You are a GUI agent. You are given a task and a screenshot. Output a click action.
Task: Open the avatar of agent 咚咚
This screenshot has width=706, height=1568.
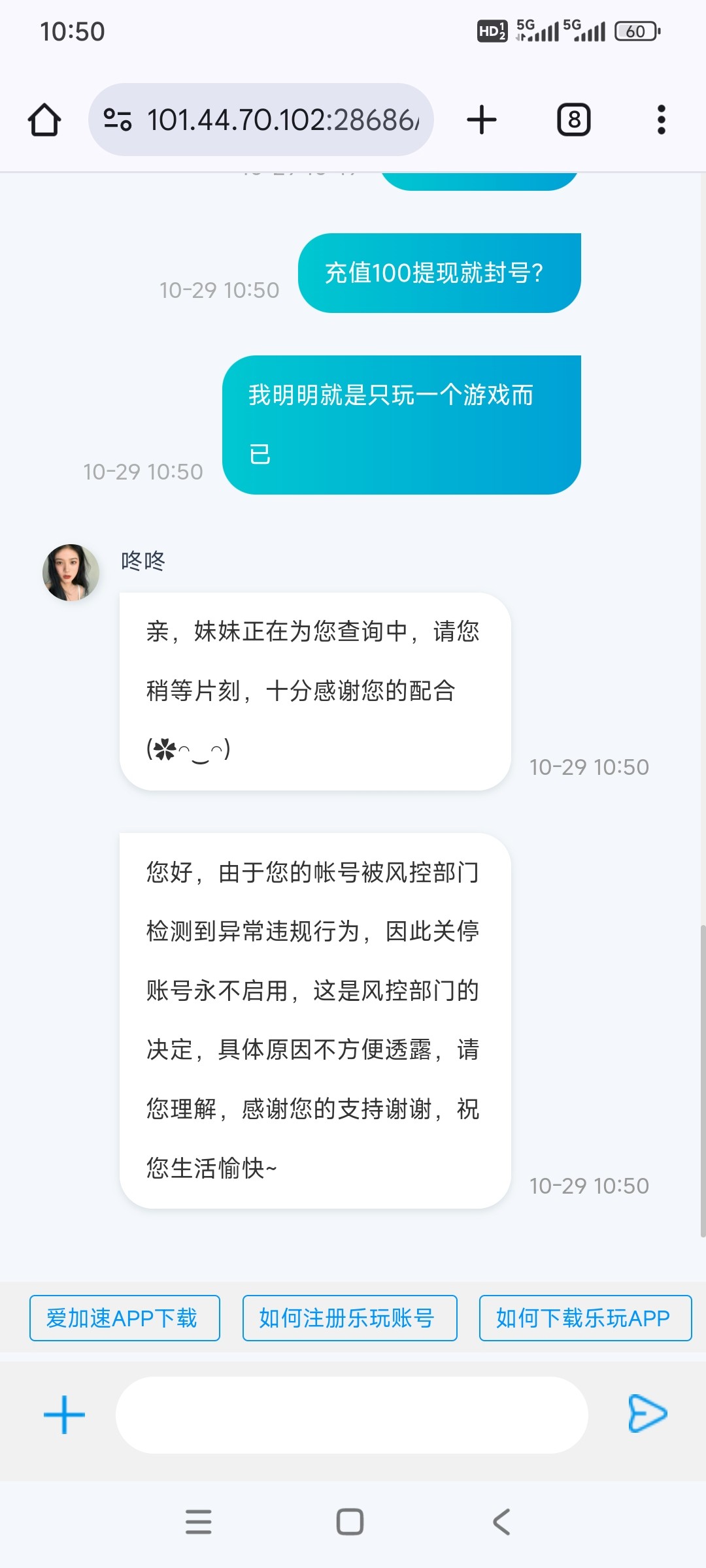click(x=71, y=572)
